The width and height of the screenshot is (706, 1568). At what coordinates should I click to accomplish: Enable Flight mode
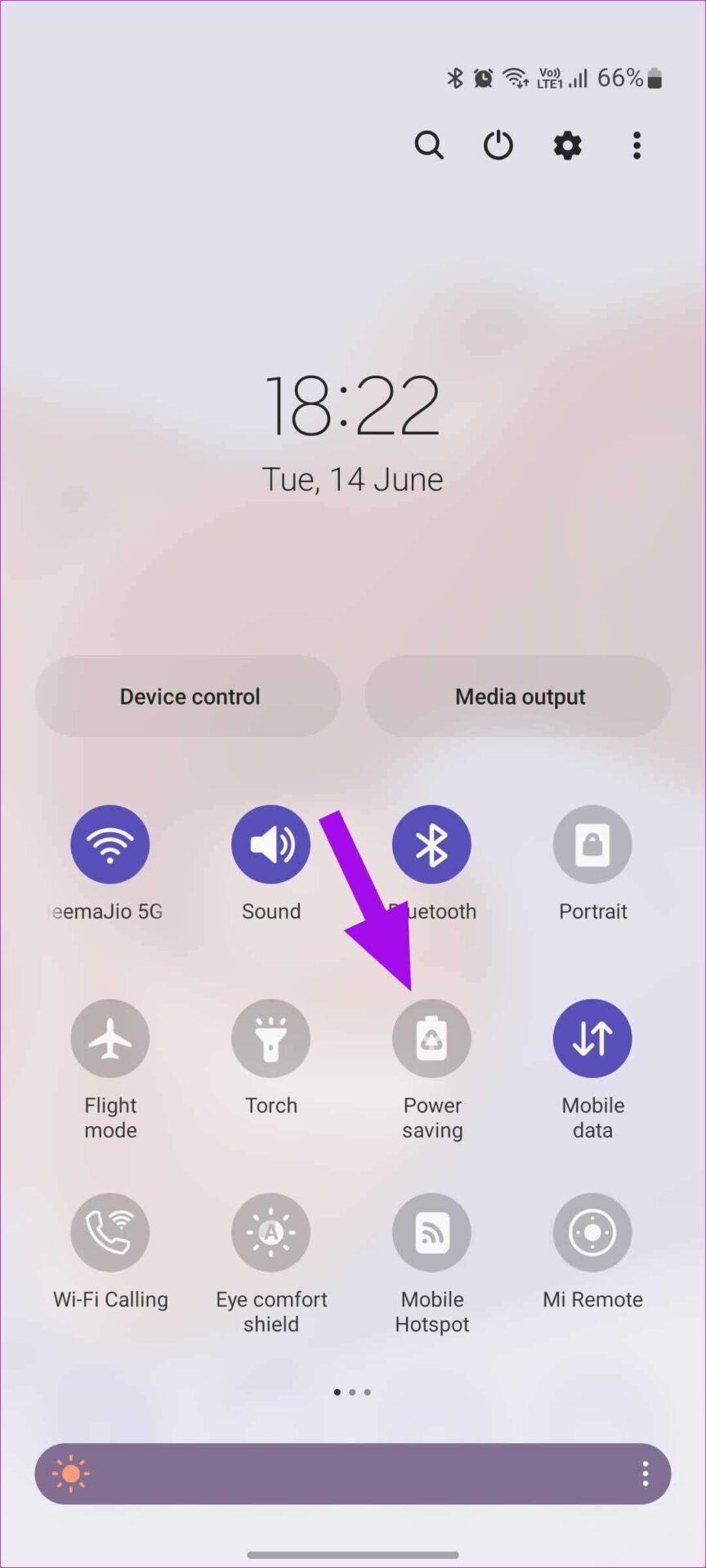(x=110, y=1039)
